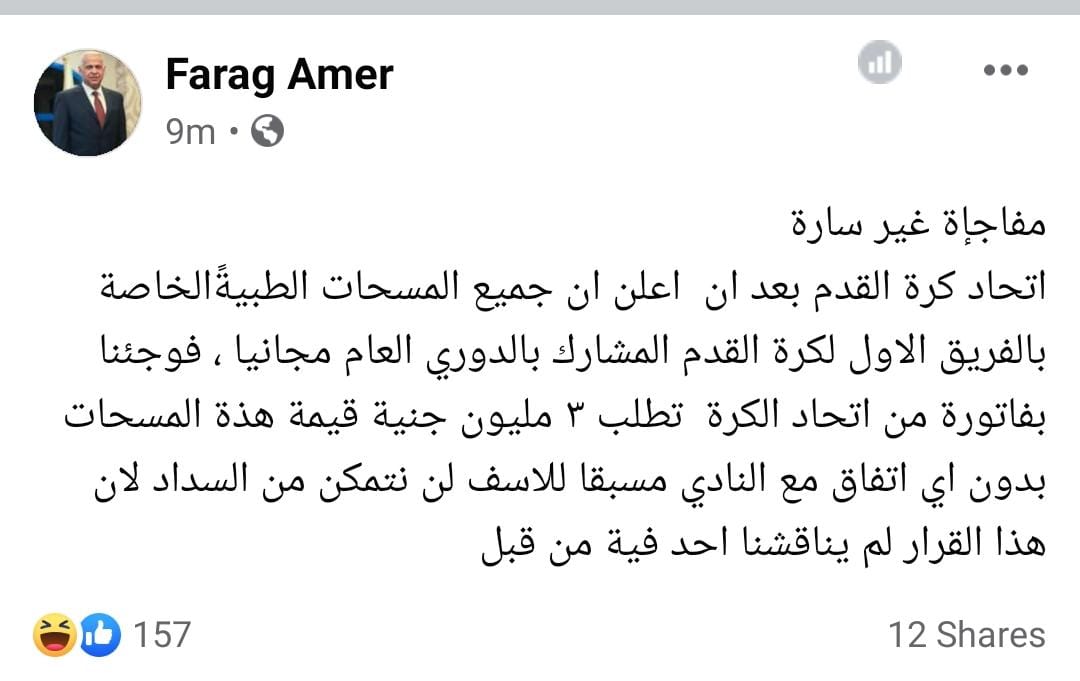Viewport: 1080px width, 681px height.
Task: Open Farag Amer's profile picture
Action: 88,103
